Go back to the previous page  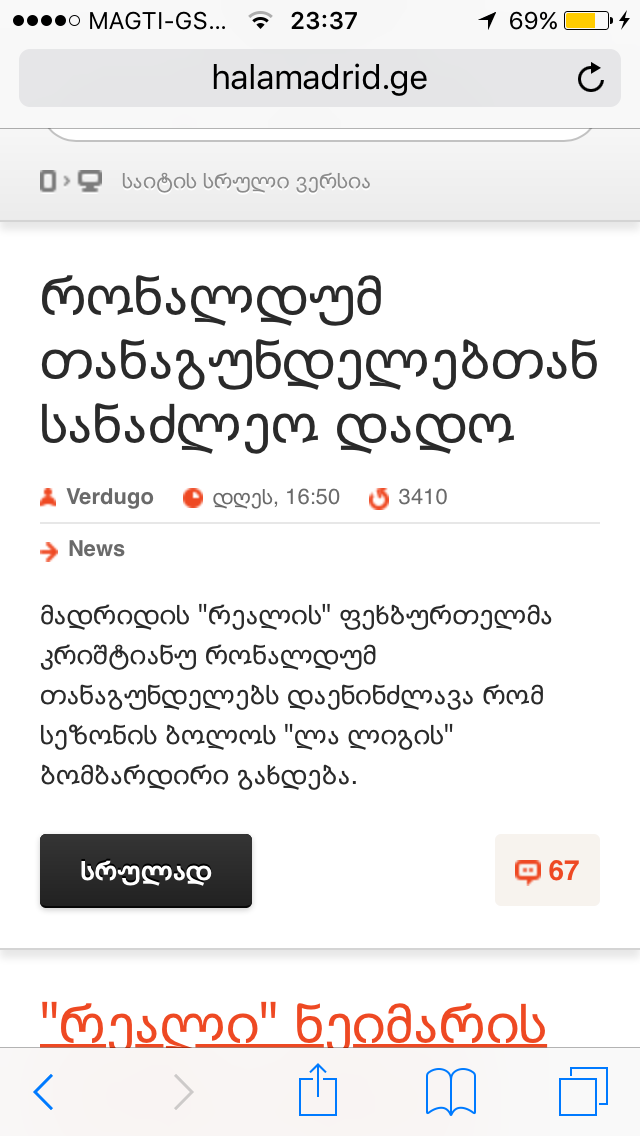43,1092
